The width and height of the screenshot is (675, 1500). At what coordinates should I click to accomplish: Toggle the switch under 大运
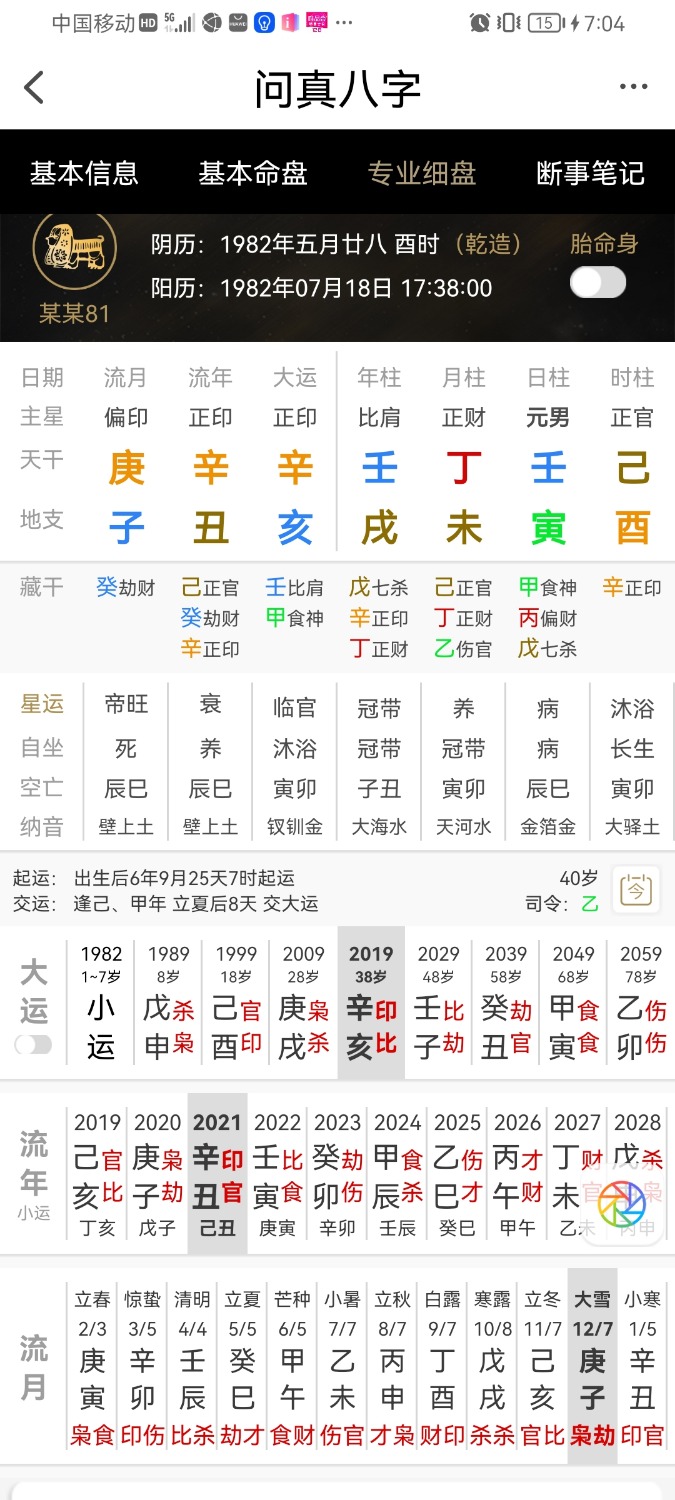(x=33, y=1045)
